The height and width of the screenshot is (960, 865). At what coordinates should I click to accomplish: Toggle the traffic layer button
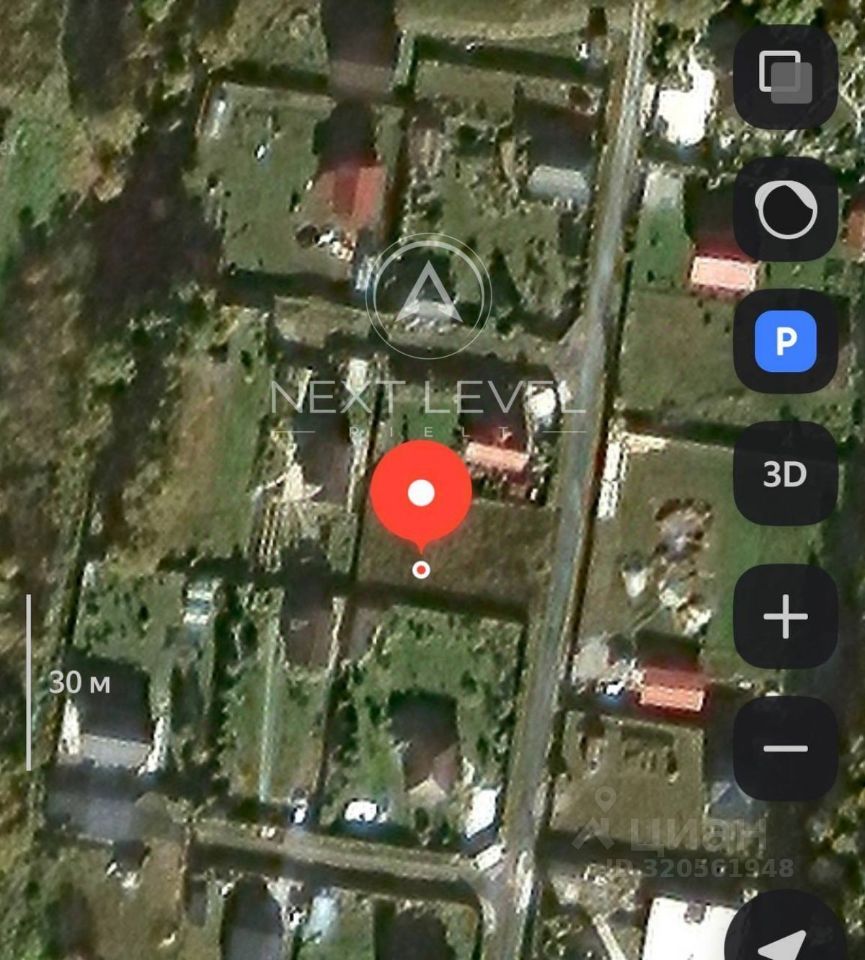(x=785, y=210)
